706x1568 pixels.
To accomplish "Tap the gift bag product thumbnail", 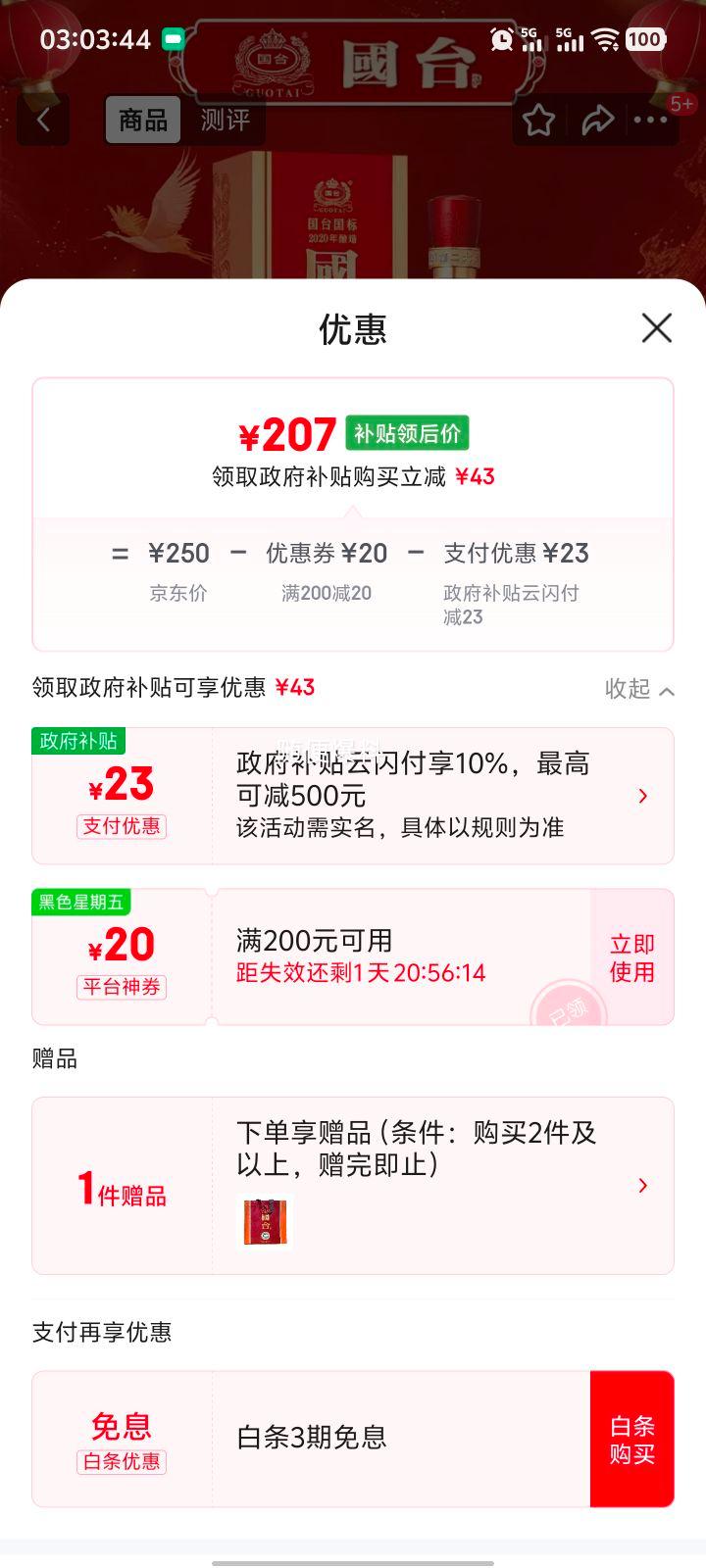I will 266,1221.
